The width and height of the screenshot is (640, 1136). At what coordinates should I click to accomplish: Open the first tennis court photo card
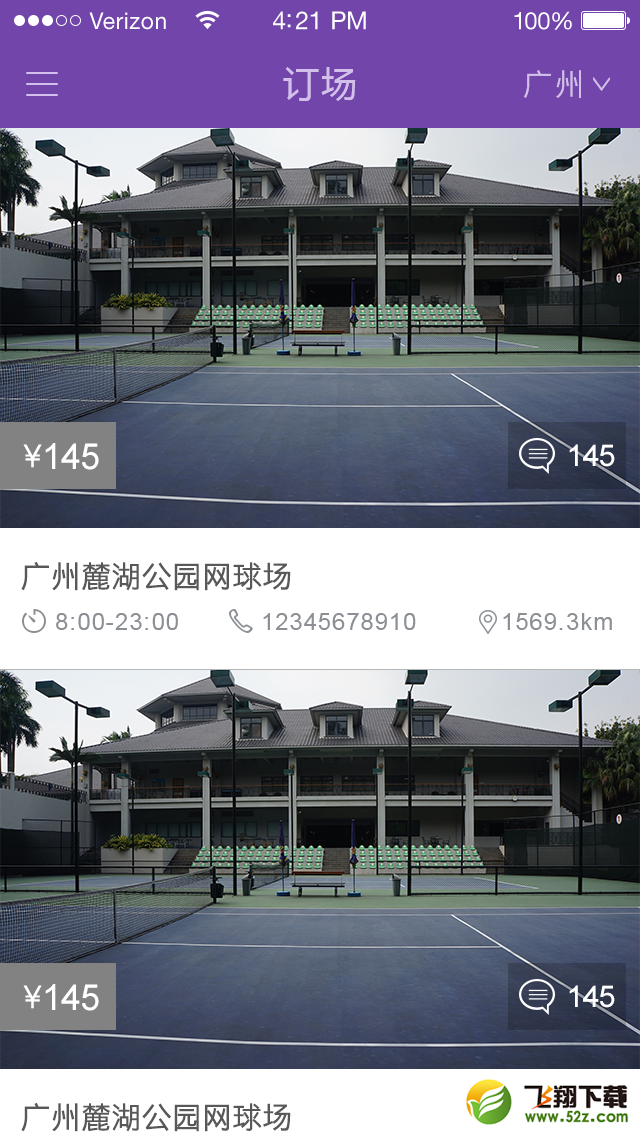tap(320, 327)
